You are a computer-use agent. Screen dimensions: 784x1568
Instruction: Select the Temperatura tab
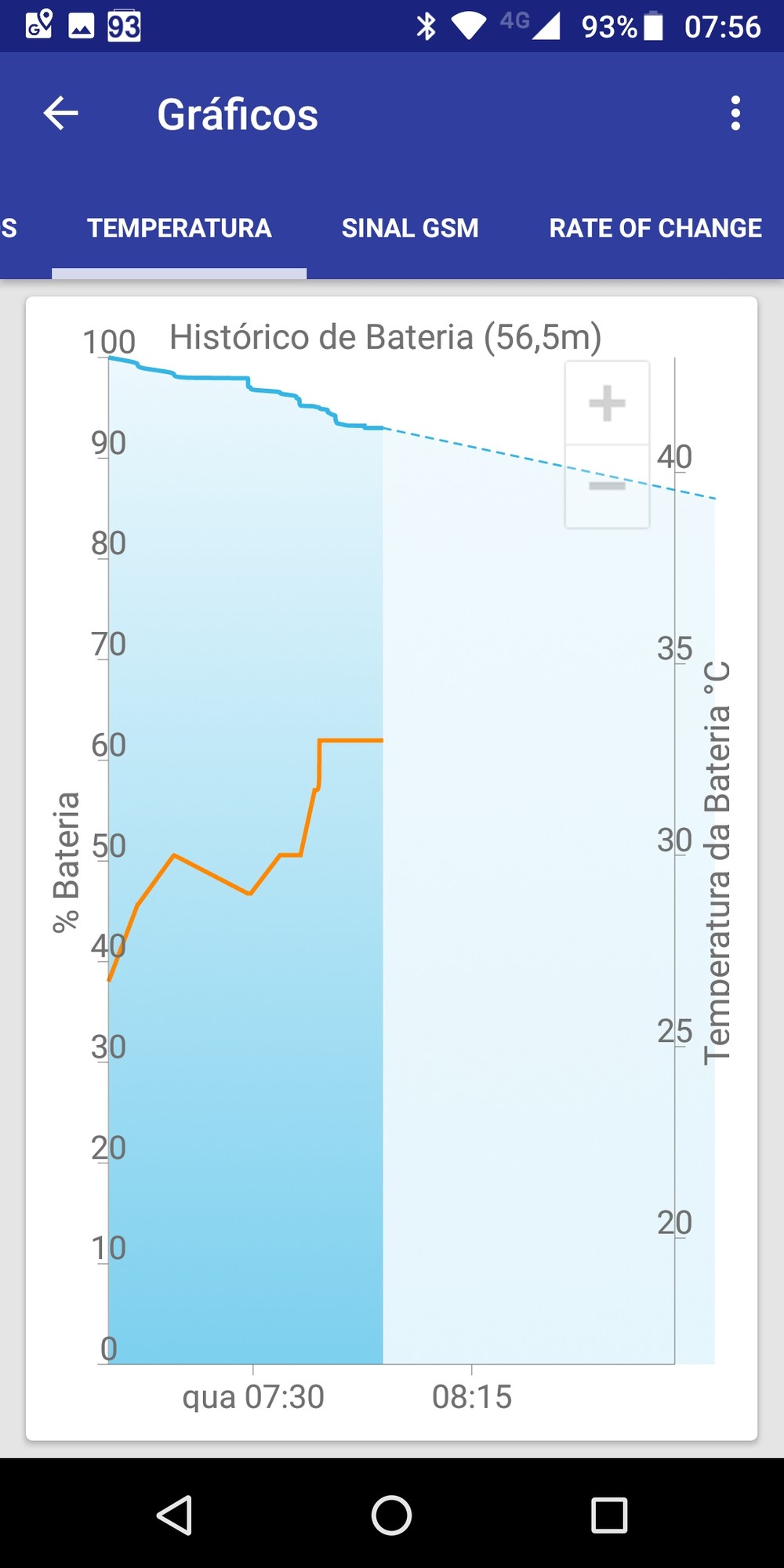(x=179, y=228)
